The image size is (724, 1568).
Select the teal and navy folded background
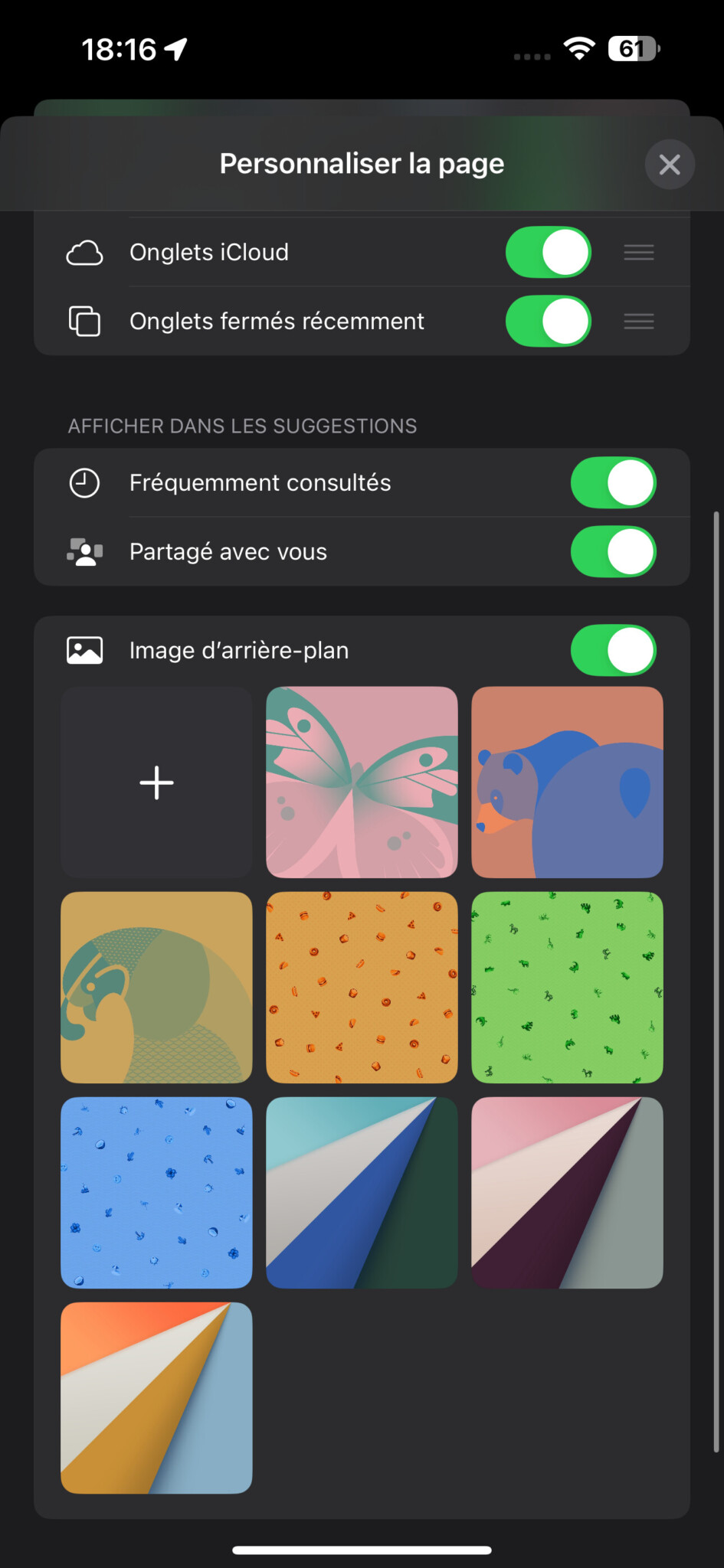362,1193
